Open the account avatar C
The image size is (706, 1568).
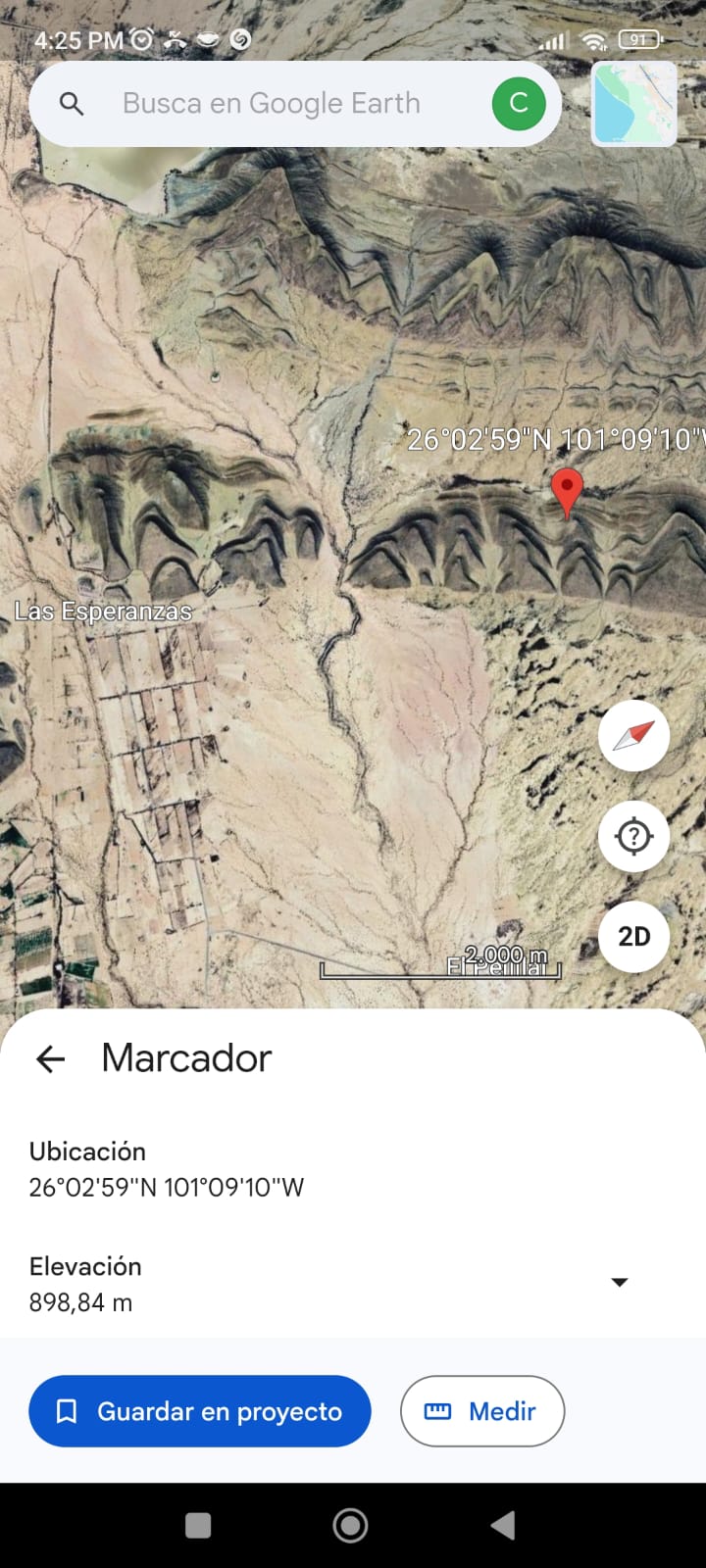519,104
